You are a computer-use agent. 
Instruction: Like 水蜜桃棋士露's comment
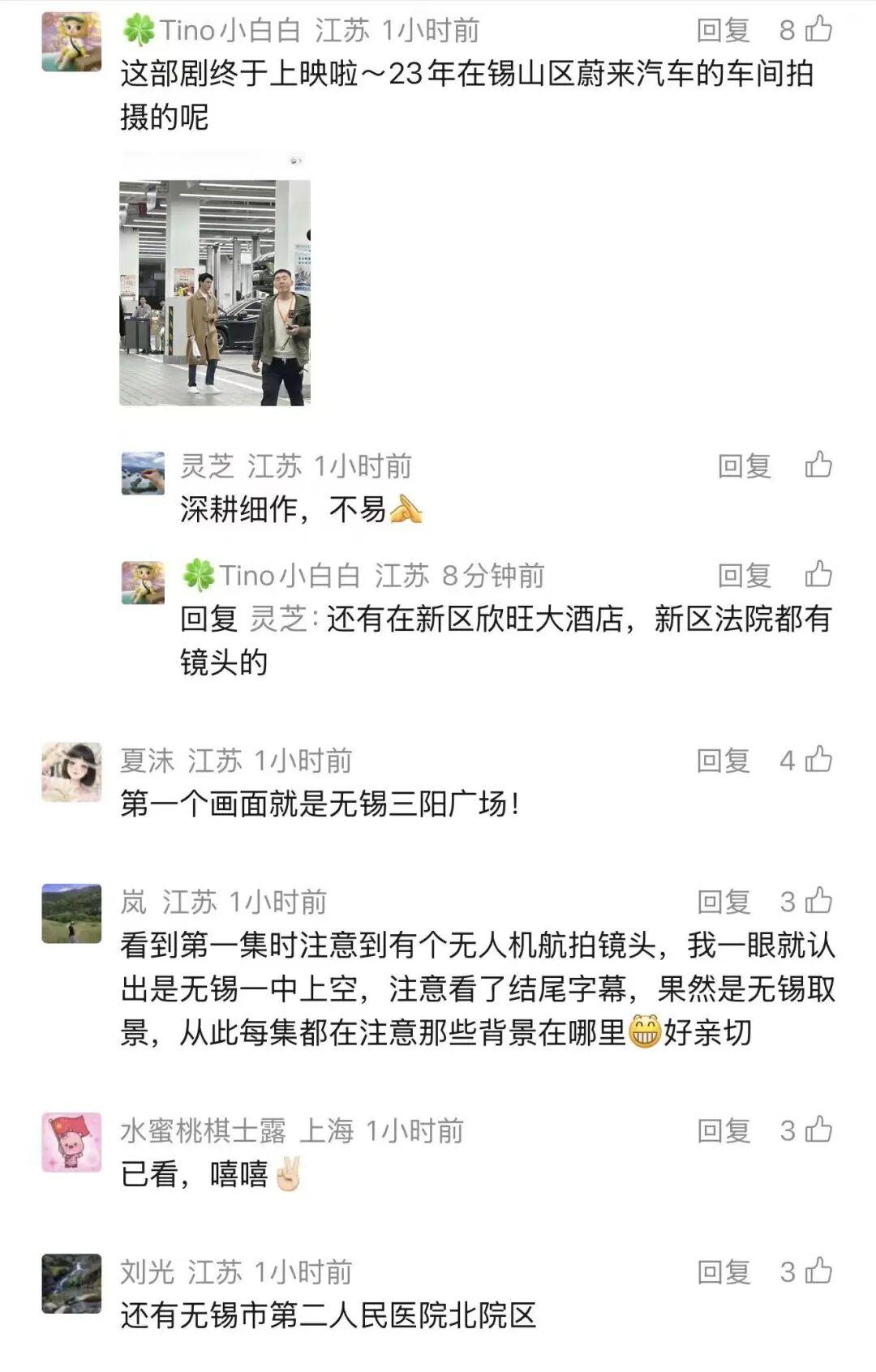[x=818, y=1130]
